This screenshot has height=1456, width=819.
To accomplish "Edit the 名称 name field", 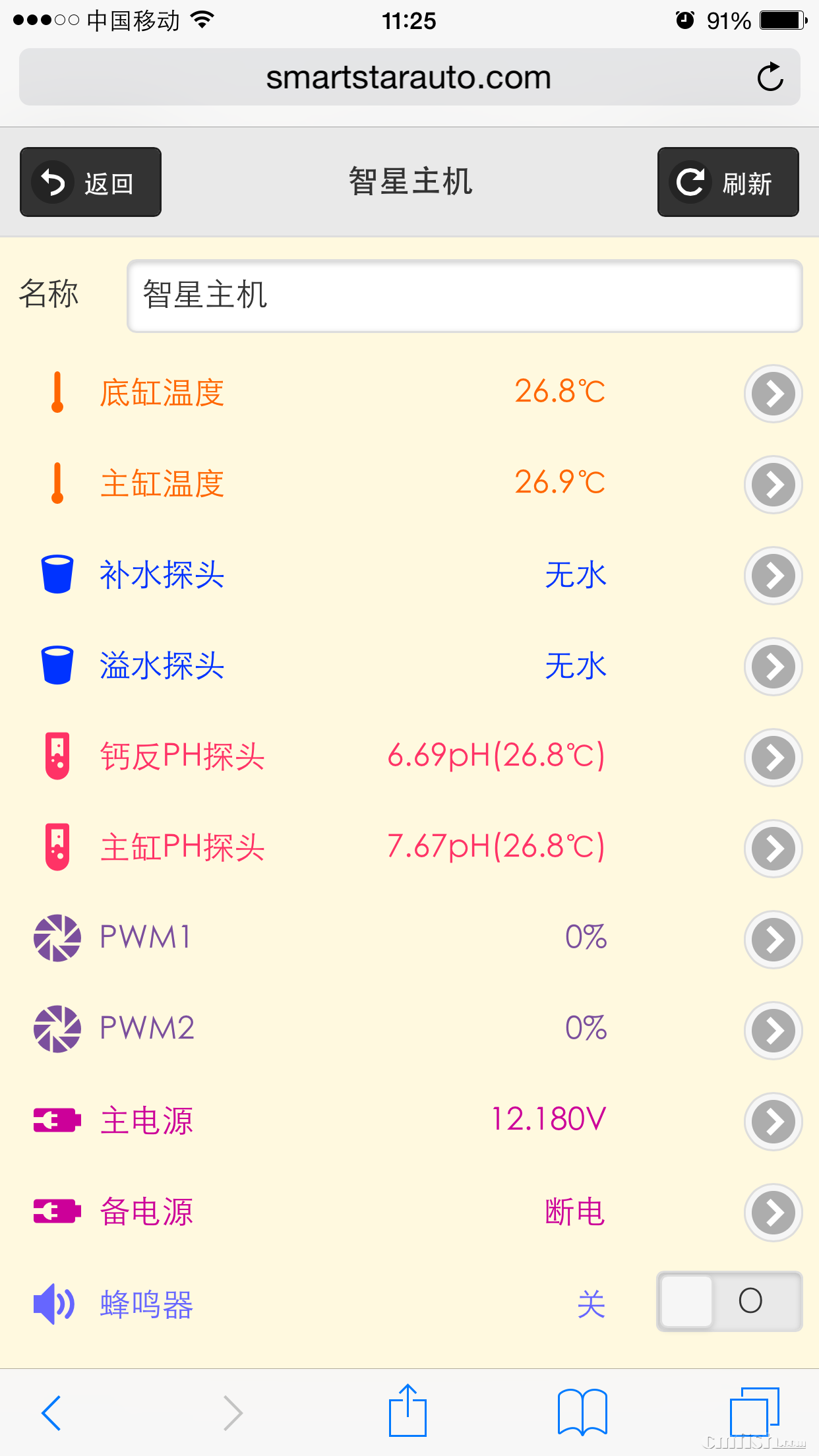I will pos(464,295).
